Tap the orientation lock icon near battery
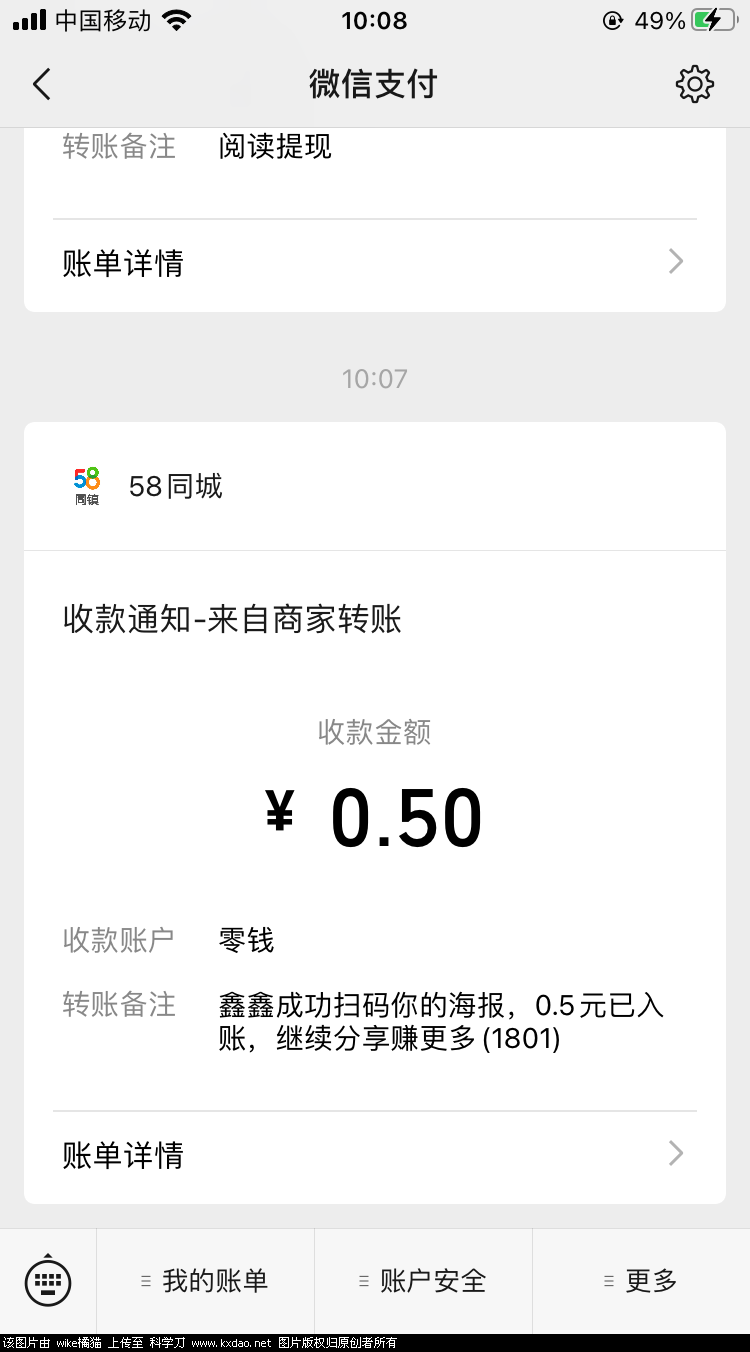This screenshot has height=1352, width=750. (612, 19)
